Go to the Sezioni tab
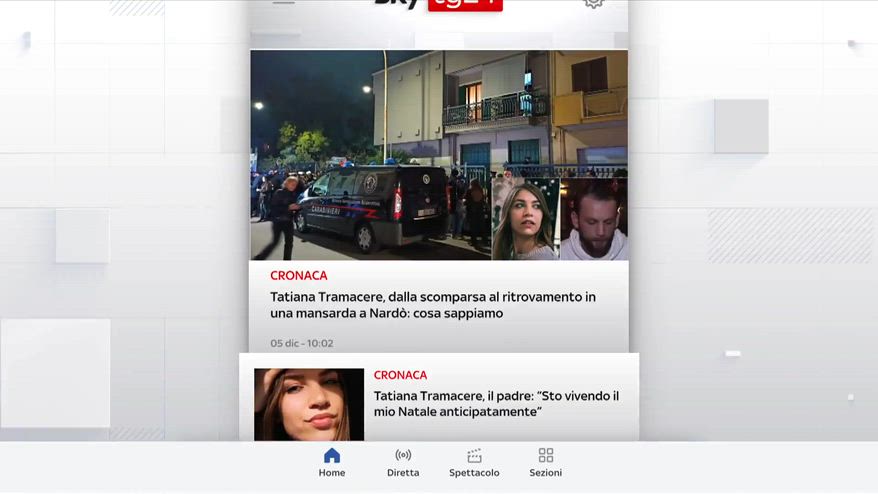Screen dimensions: 878x494 point(545,463)
